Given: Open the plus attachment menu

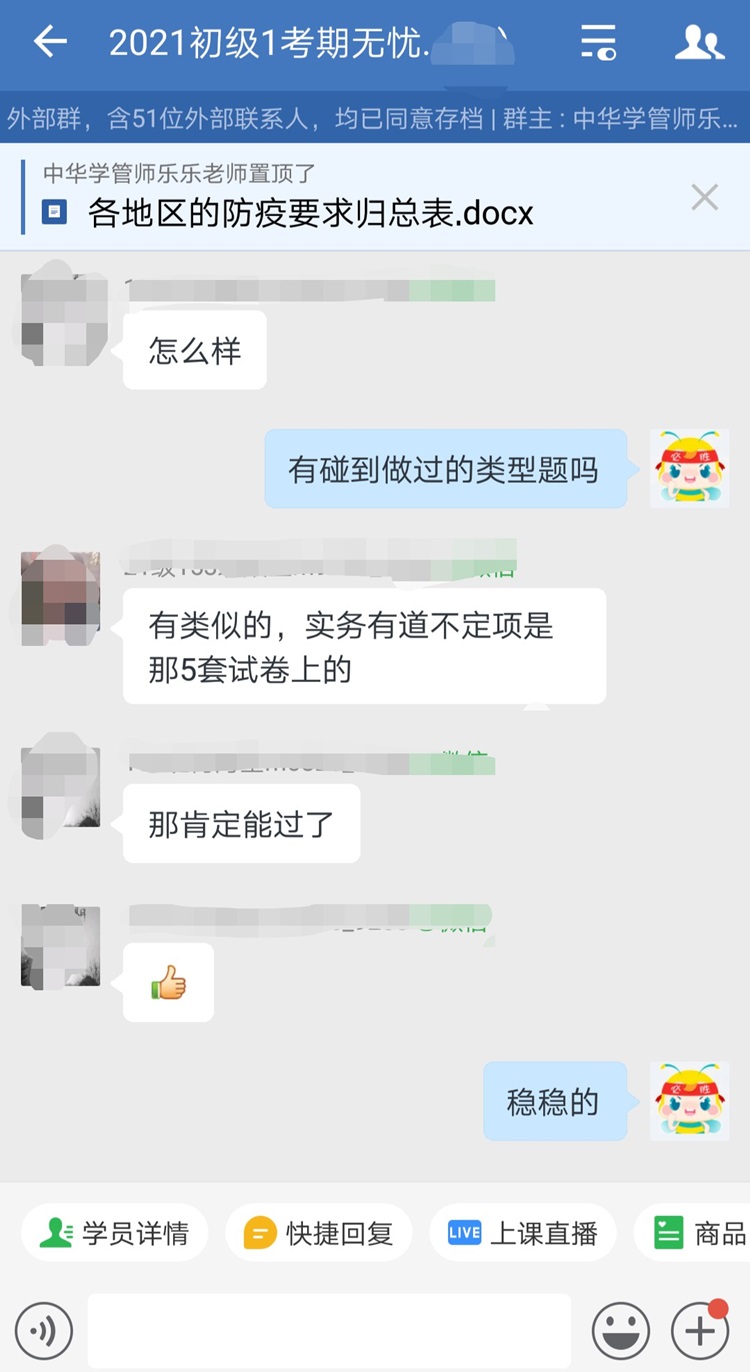Looking at the screenshot, I should pyautogui.click(x=699, y=1331).
